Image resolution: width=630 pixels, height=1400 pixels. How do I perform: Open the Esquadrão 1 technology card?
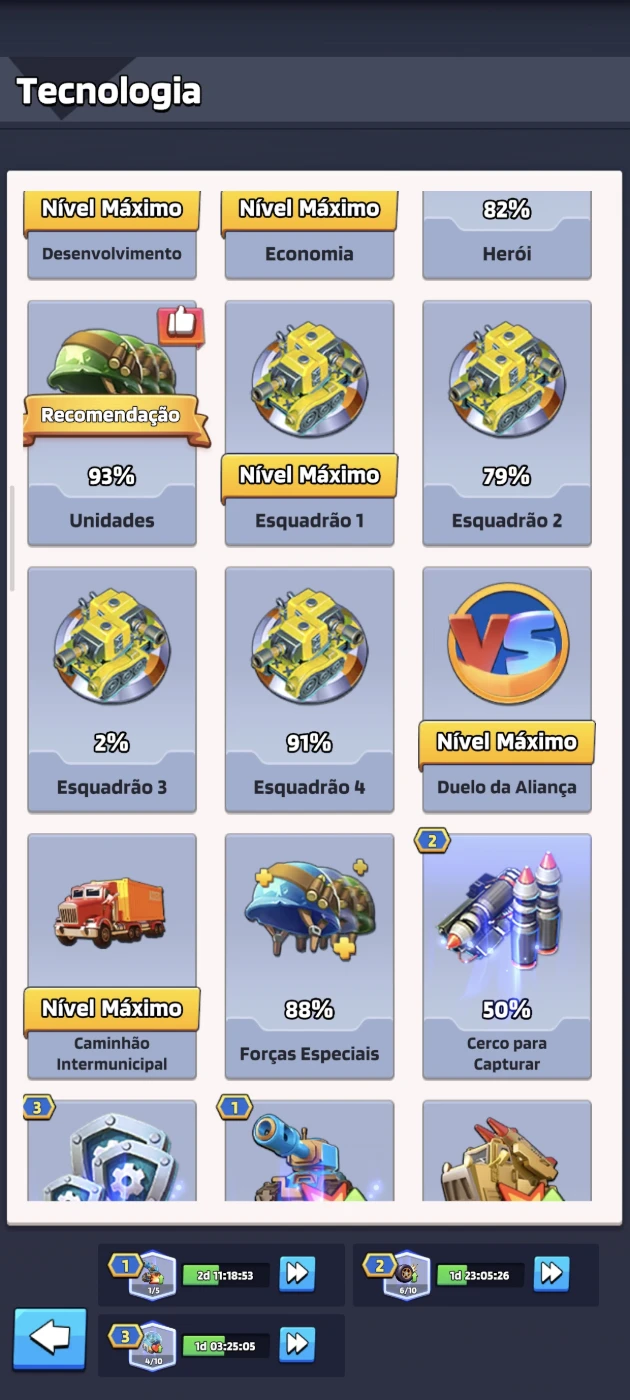click(x=309, y=423)
